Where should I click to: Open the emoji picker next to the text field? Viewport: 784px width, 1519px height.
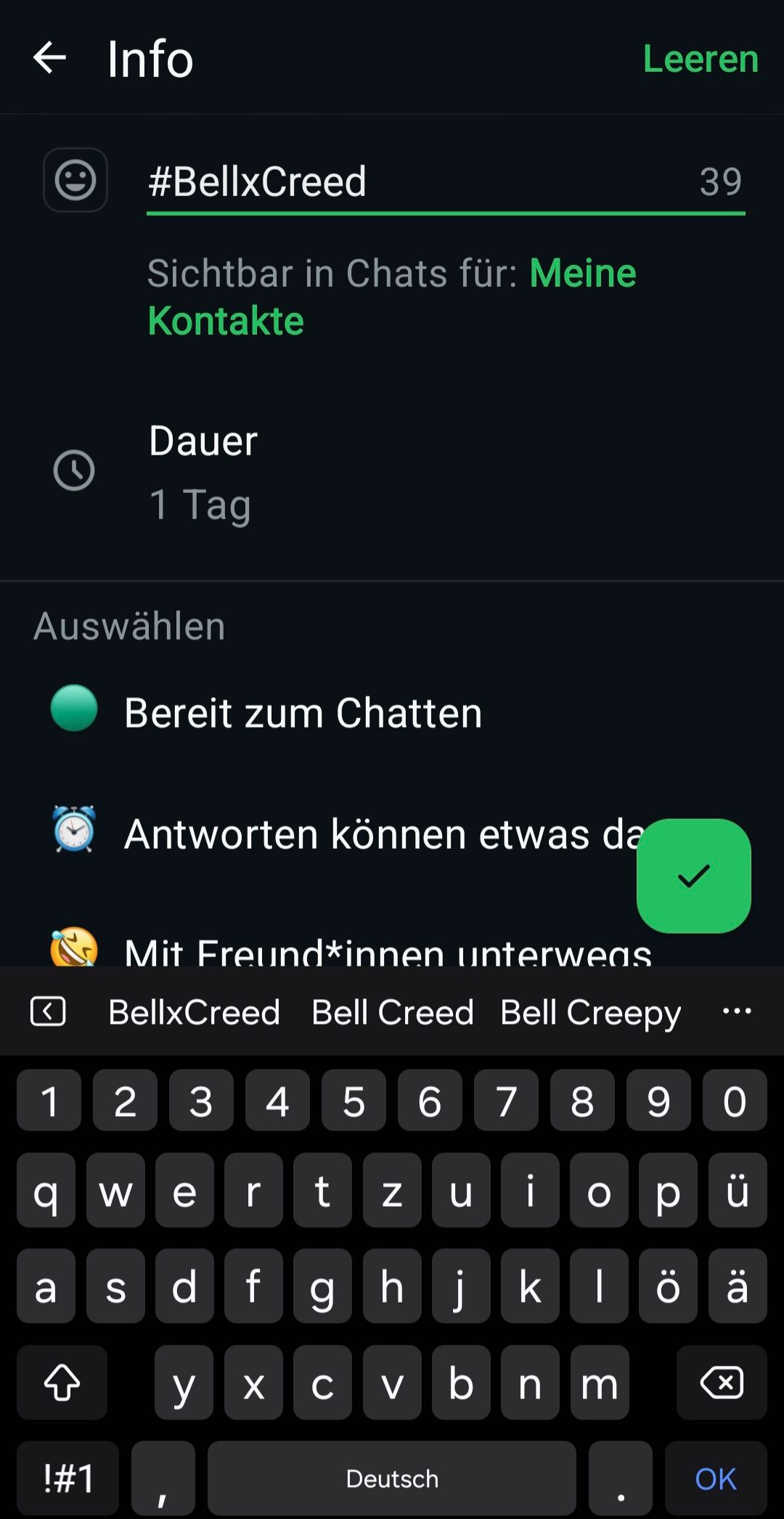tap(75, 180)
